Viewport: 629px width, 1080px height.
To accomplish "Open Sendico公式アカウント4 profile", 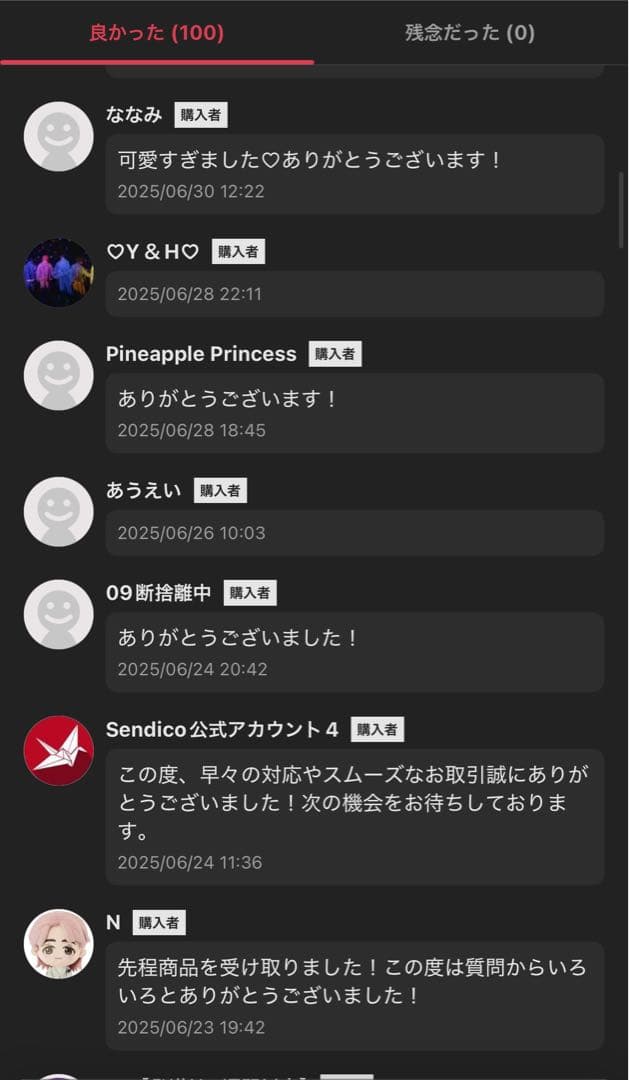I will (x=59, y=750).
